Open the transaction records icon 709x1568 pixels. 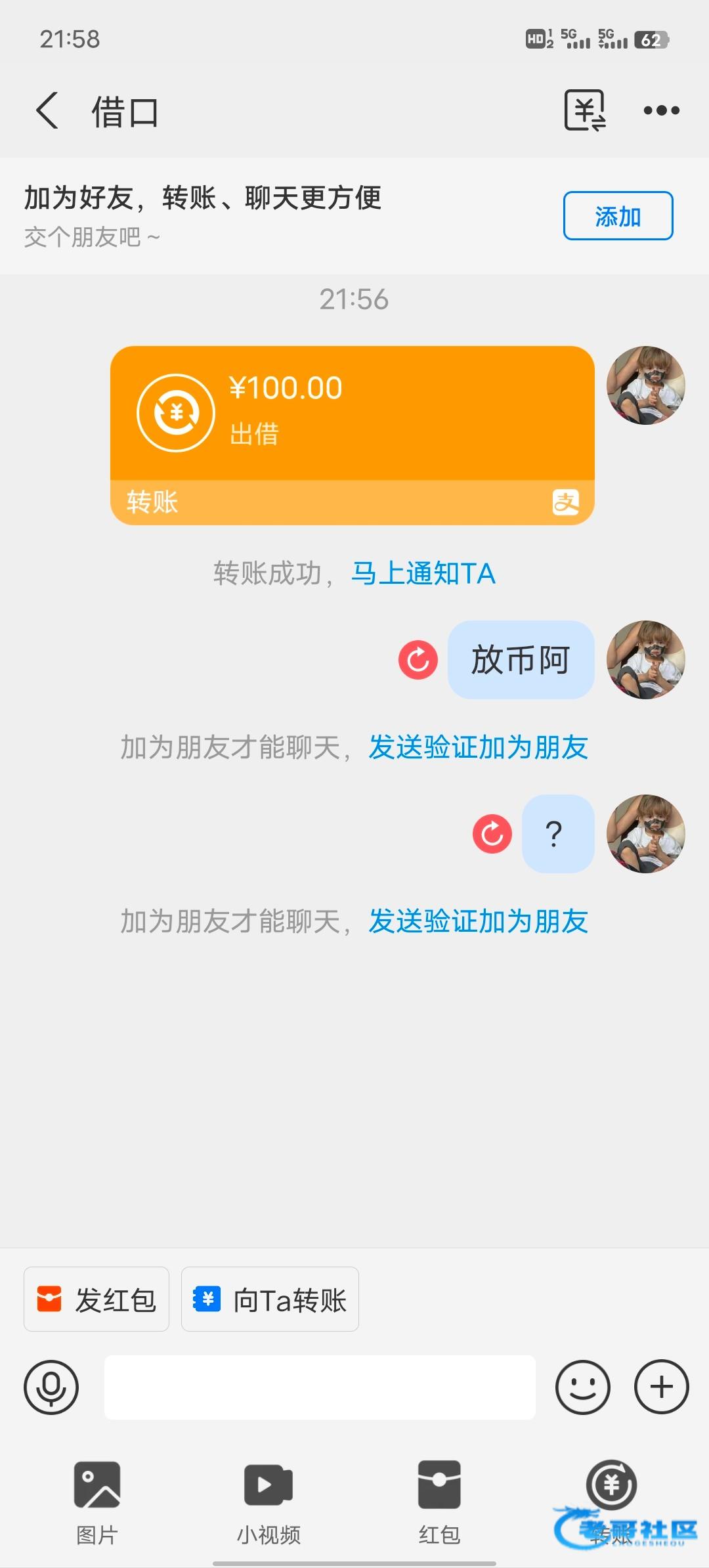click(x=584, y=110)
